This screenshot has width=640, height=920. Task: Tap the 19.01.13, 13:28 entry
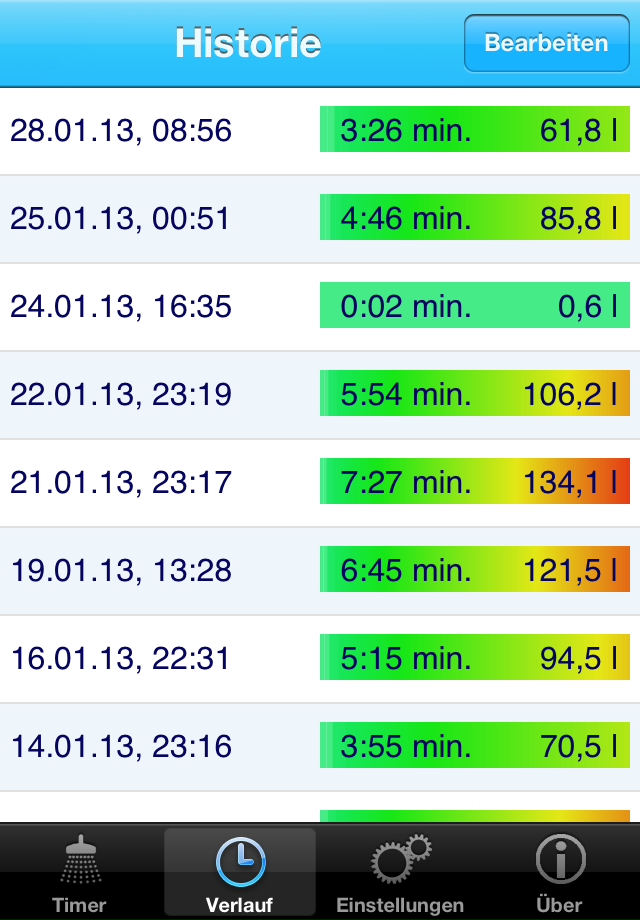tap(320, 571)
